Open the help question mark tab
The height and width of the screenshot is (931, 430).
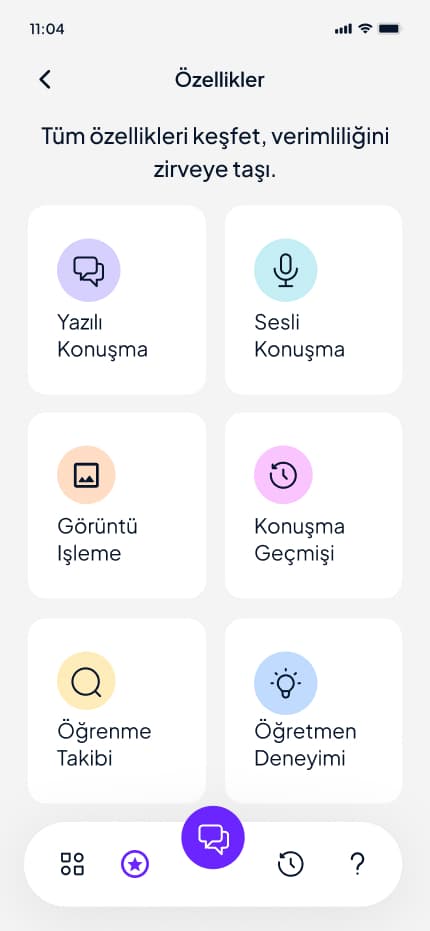coord(357,864)
